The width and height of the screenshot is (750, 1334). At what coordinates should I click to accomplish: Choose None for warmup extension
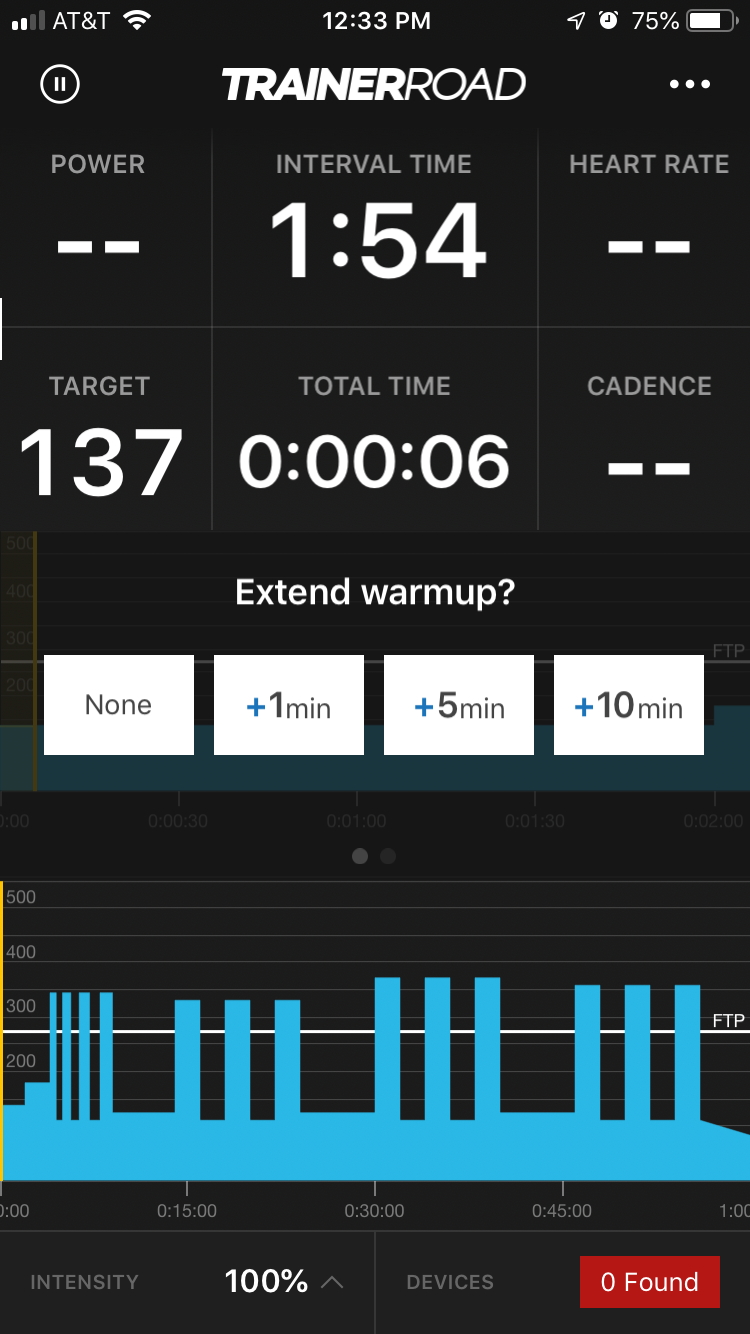click(x=119, y=705)
